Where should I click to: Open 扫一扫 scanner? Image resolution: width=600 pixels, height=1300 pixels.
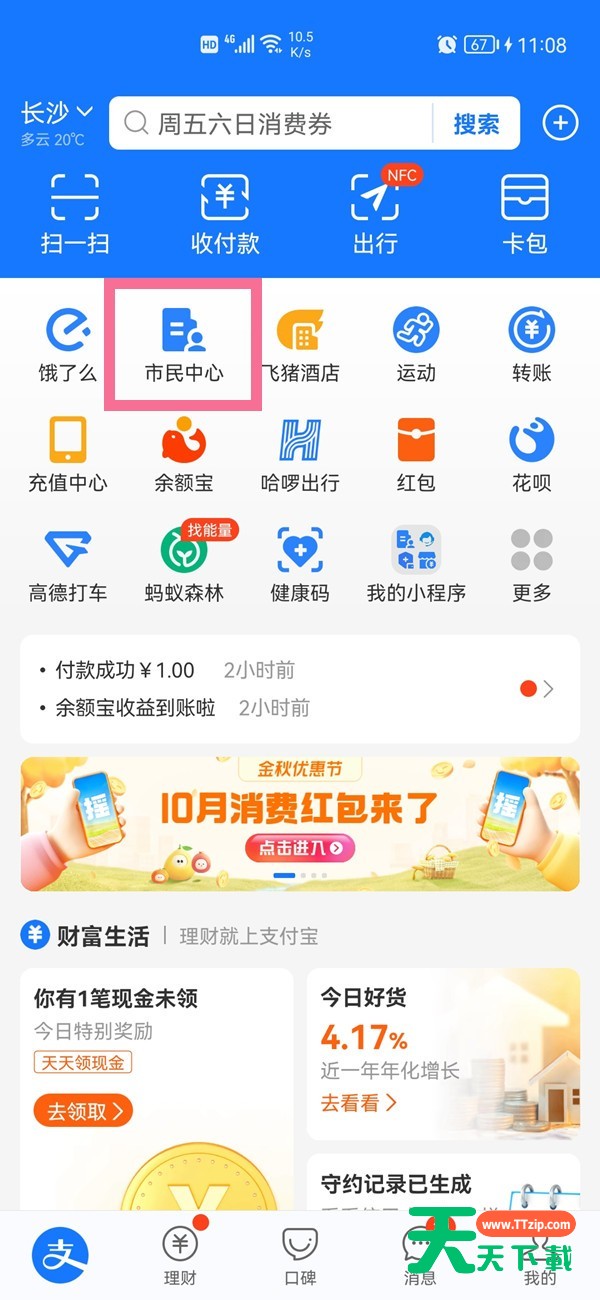click(75, 212)
